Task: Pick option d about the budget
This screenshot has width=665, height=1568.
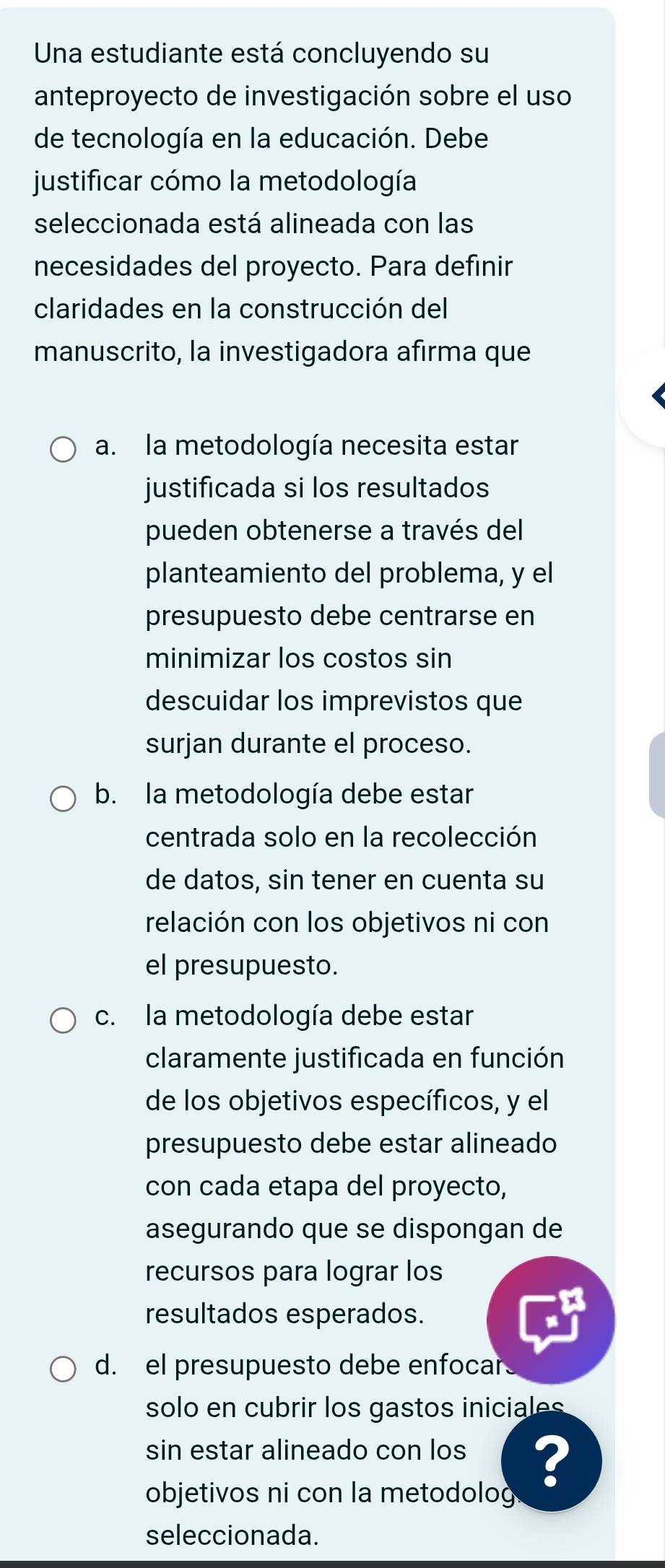Action: click(x=64, y=1369)
